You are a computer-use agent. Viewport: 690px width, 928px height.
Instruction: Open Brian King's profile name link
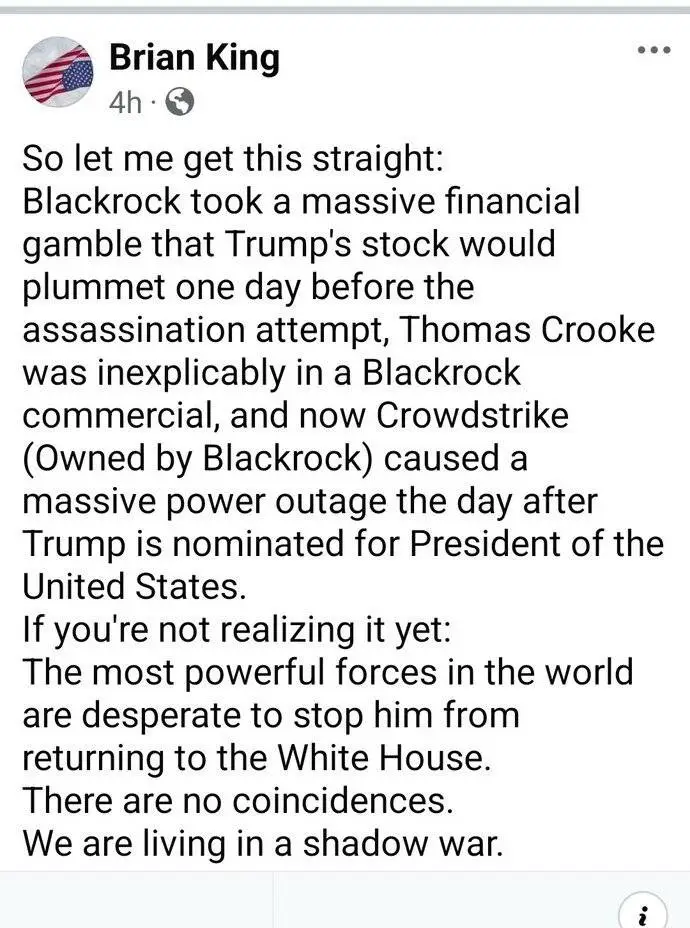[x=193, y=58]
